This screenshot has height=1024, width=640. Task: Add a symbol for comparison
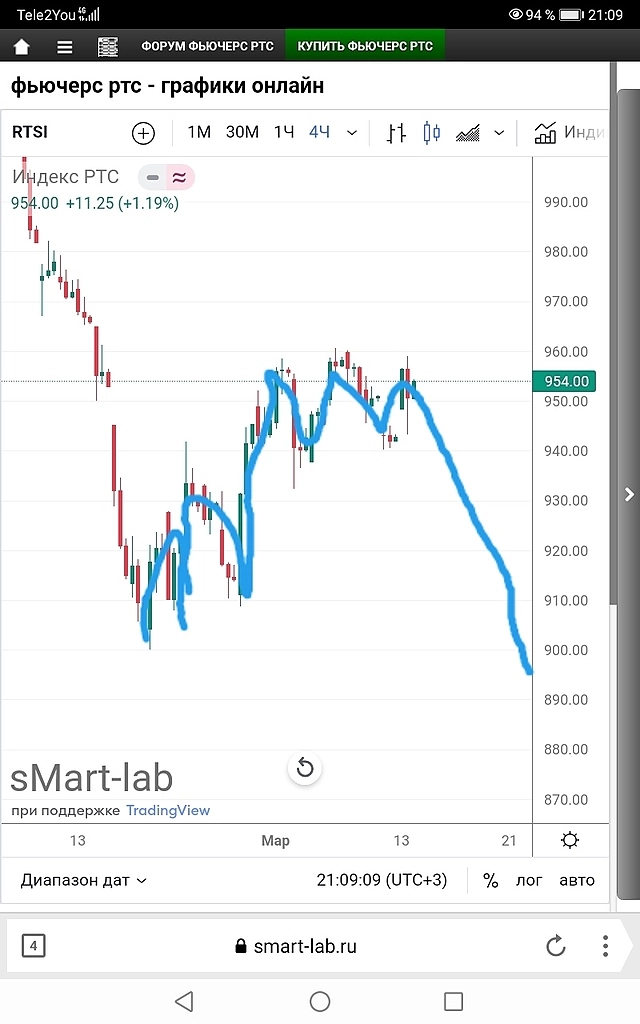point(143,133)
